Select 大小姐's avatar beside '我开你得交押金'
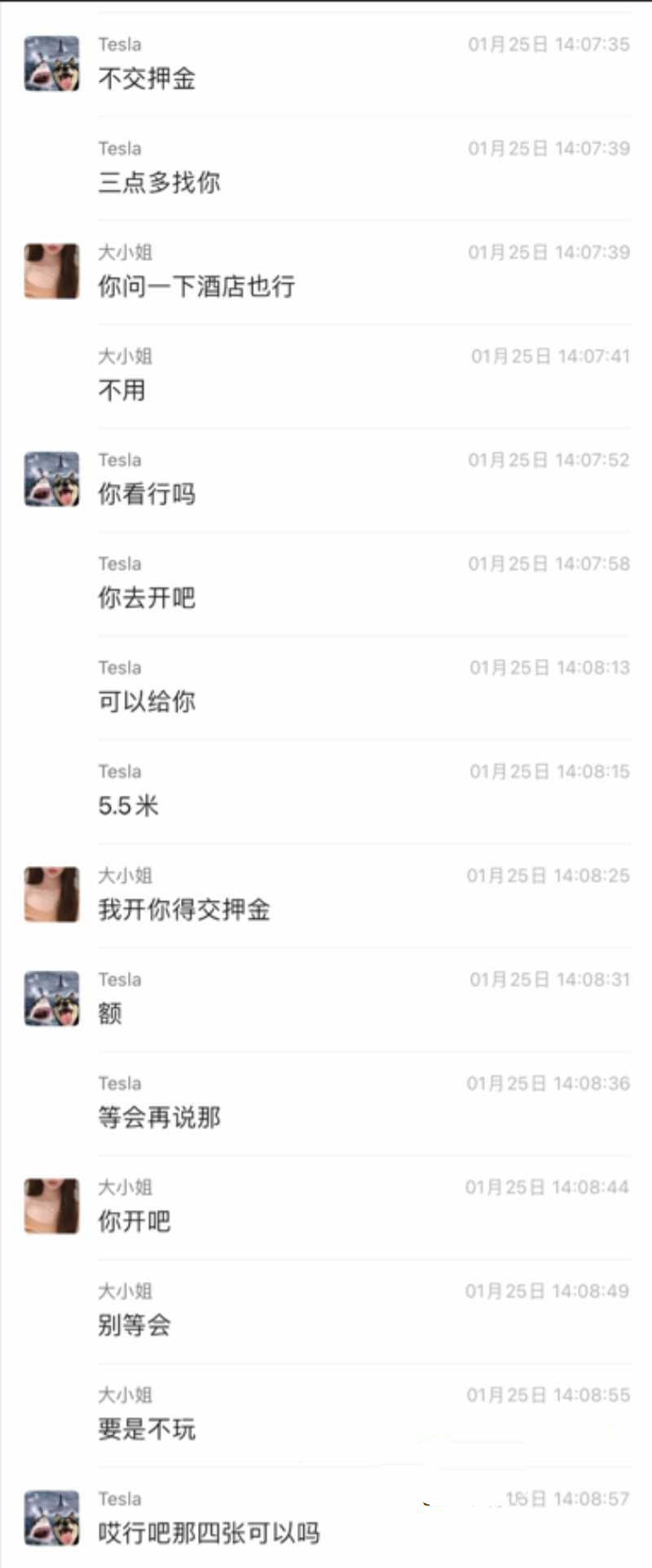 pyautogui.click(x=51, y=894)
